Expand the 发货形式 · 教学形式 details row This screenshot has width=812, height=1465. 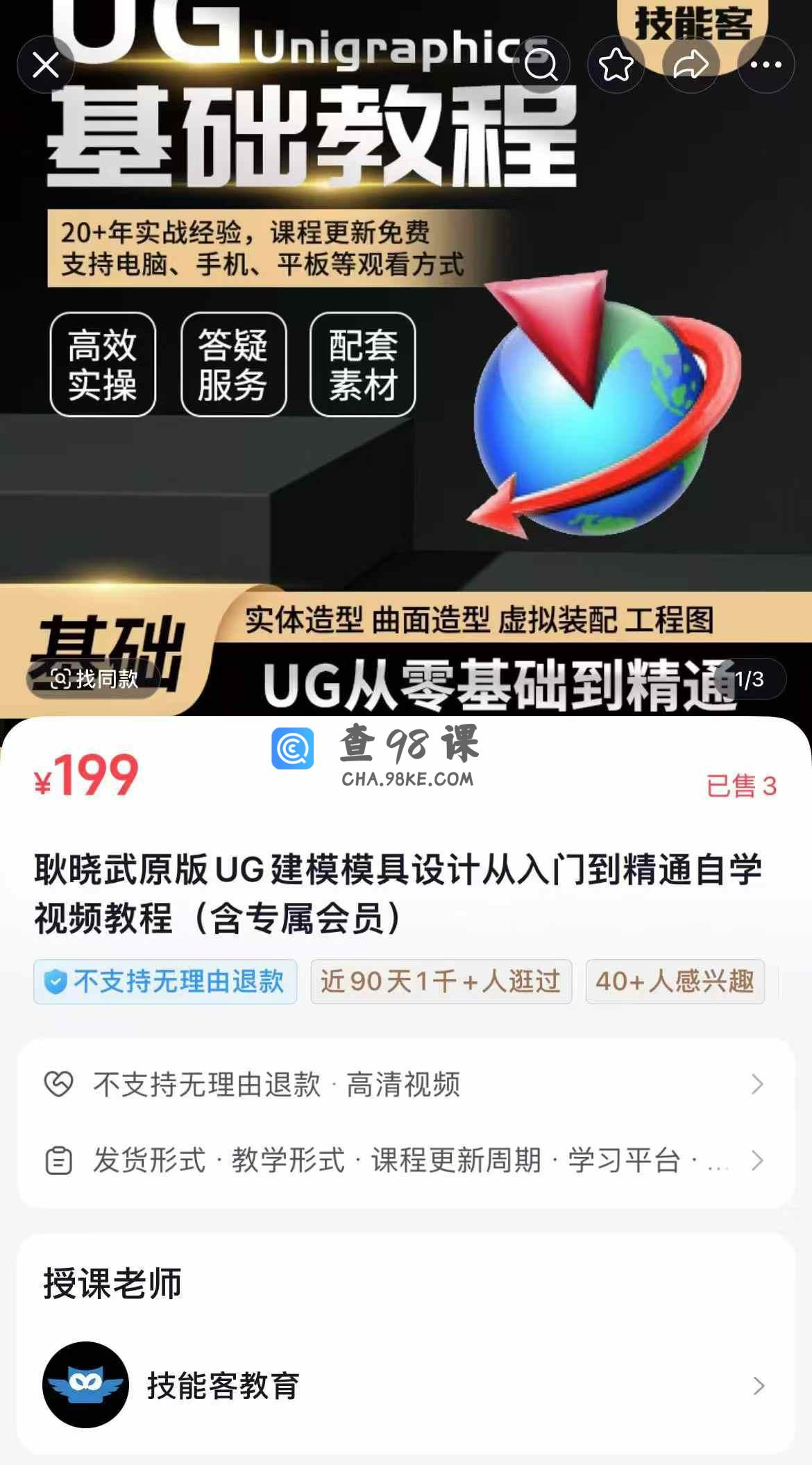point(406,1160)
